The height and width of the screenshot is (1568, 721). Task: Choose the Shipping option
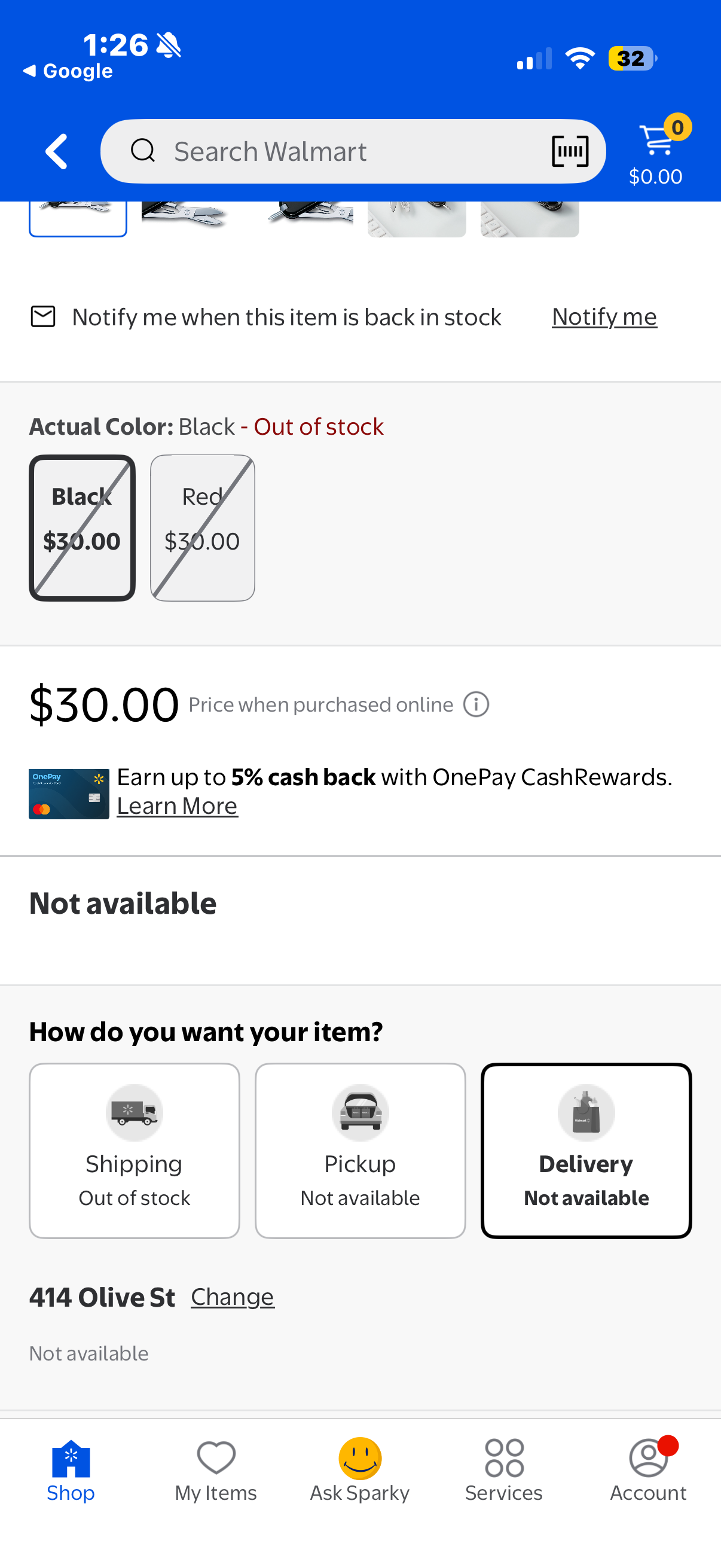click(135, 1151)
